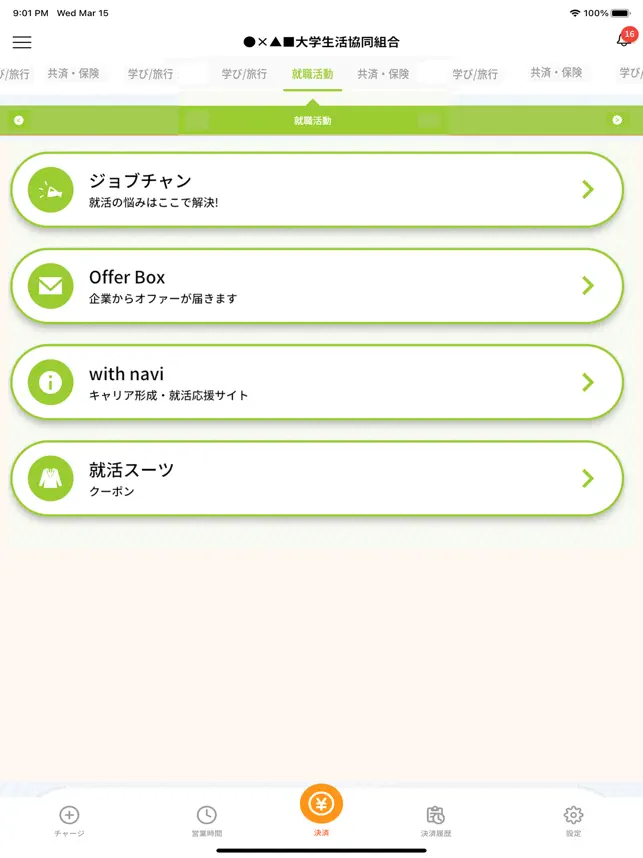Screen dimensions: 643x858
Task: Go to next category with right arrow
Action: pos(617,120)
